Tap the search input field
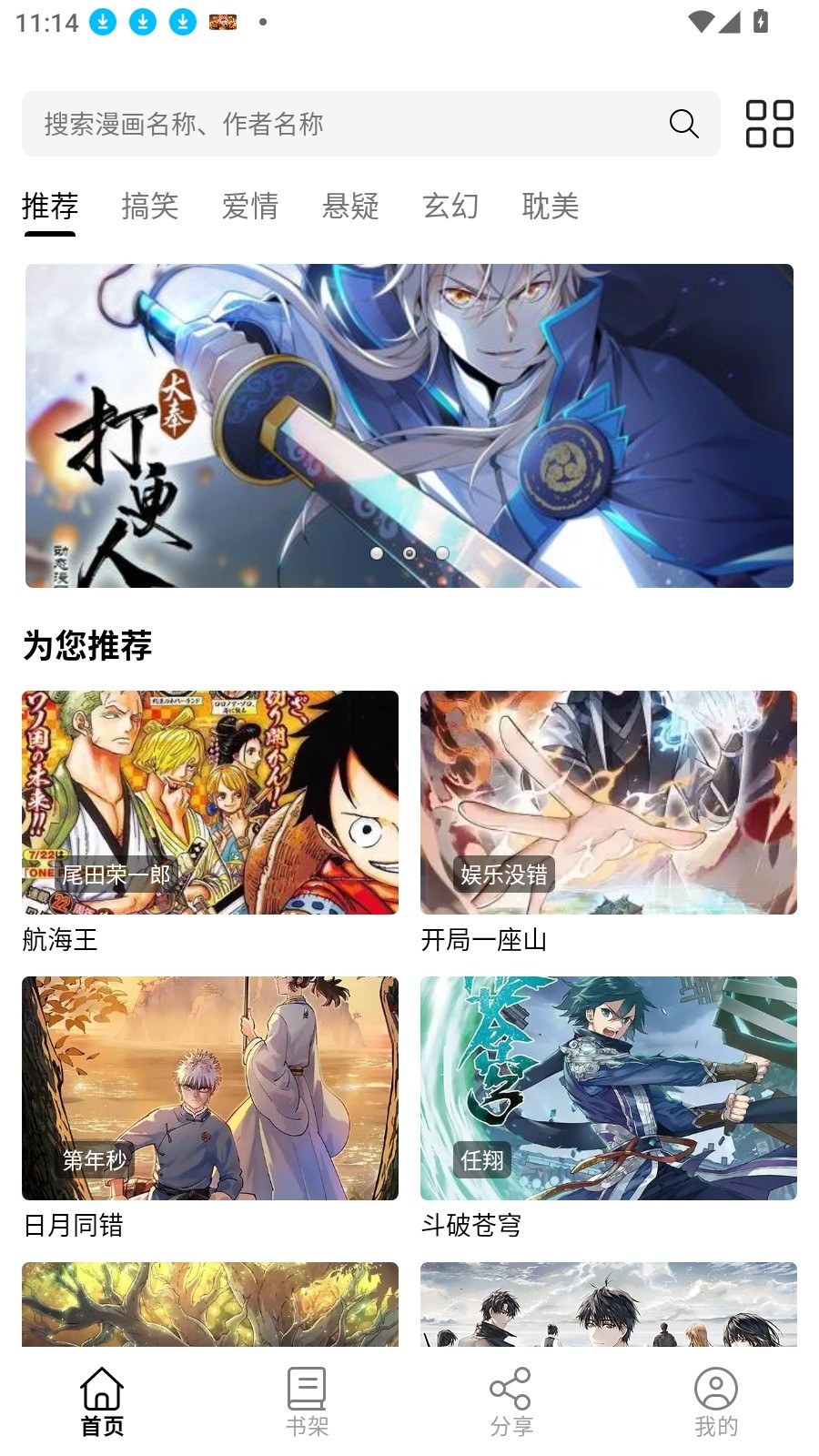819x1456 pixels. click(318, 124)
